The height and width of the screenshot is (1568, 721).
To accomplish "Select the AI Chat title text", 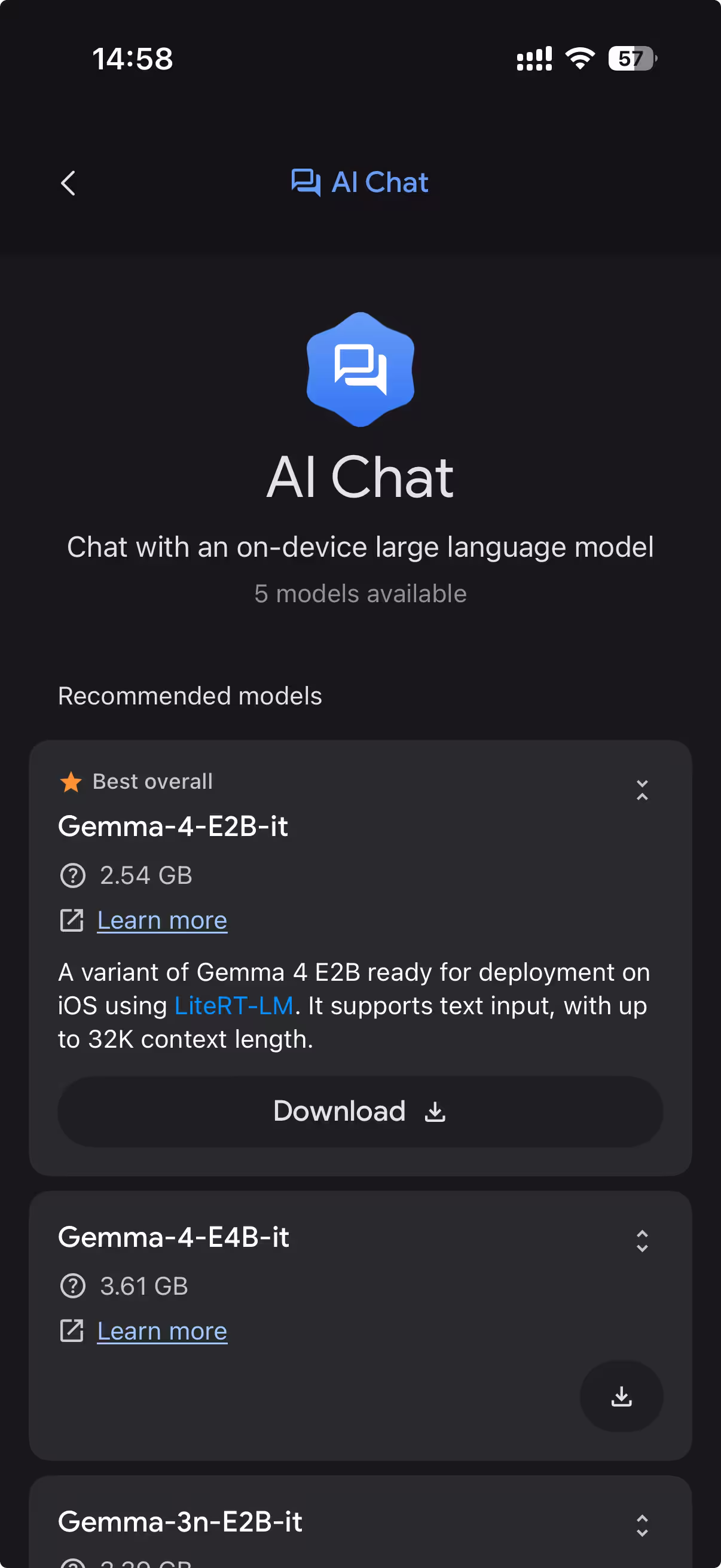I will 380,182.
